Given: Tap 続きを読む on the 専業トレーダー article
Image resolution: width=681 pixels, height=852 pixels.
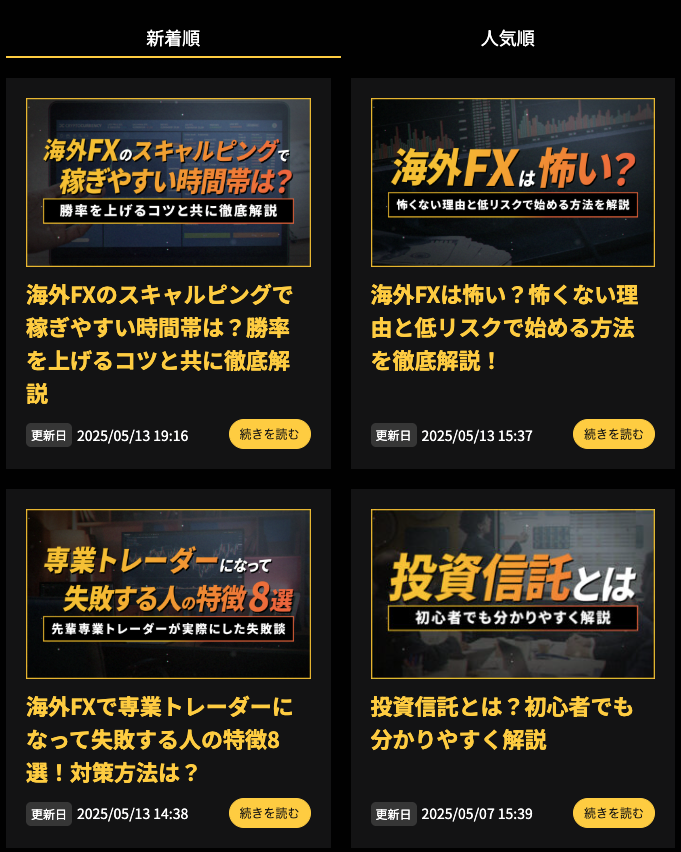Looking at the screenshot, I should pos(270,813).
